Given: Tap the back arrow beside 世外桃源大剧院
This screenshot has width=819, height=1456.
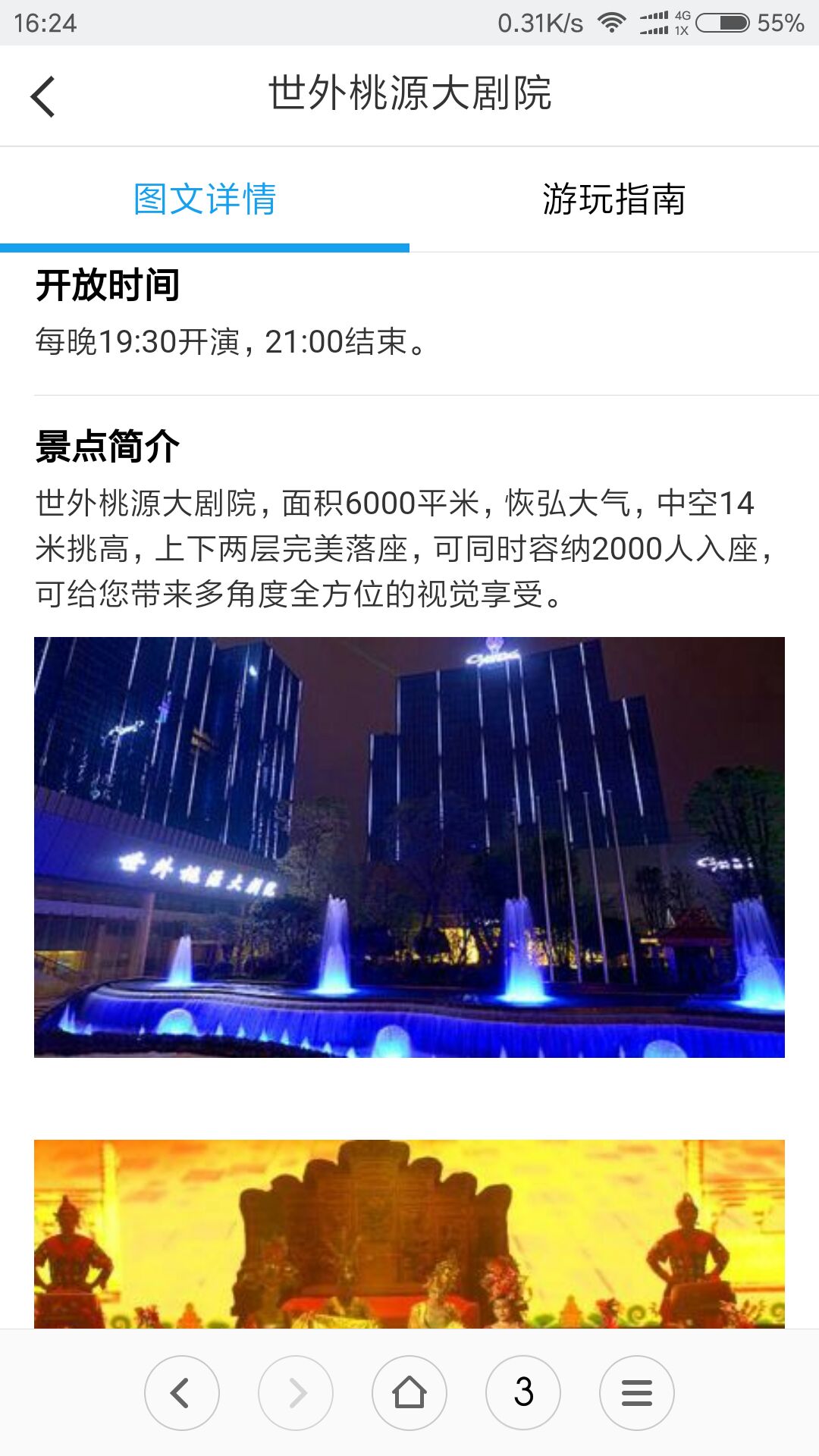Looking at the screenshot, I should pos(43,96).
